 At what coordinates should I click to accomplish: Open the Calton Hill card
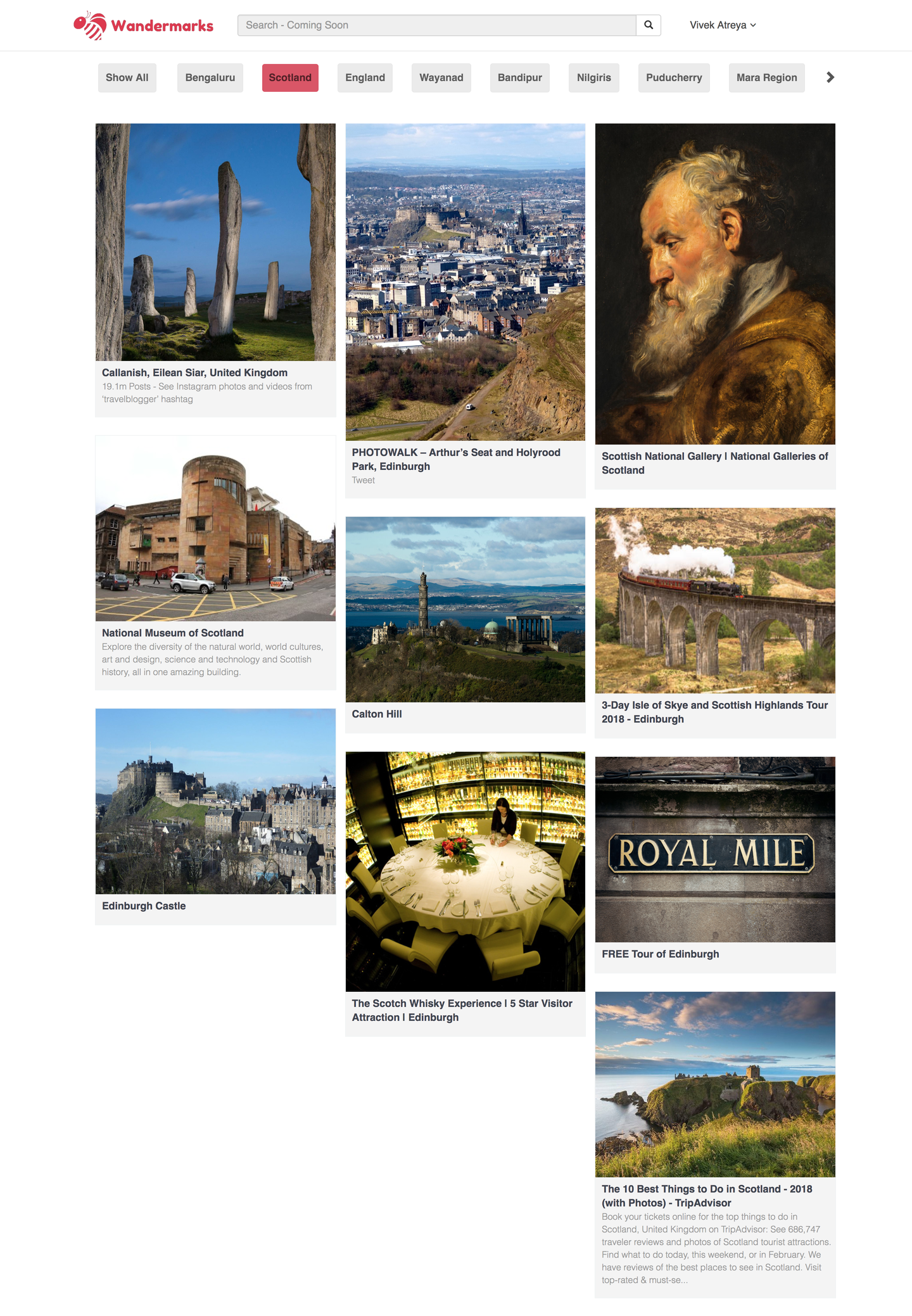[x=465, y=609]
